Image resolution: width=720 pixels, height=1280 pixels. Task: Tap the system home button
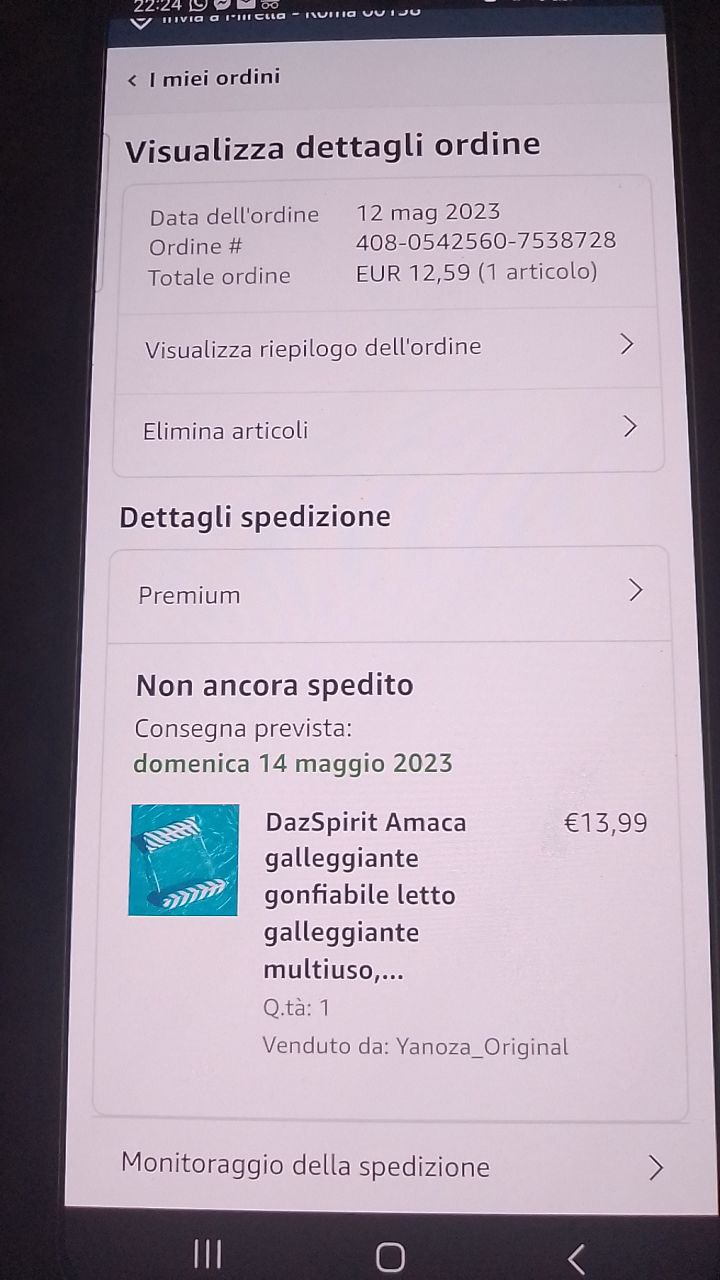tap(390, 1256)
